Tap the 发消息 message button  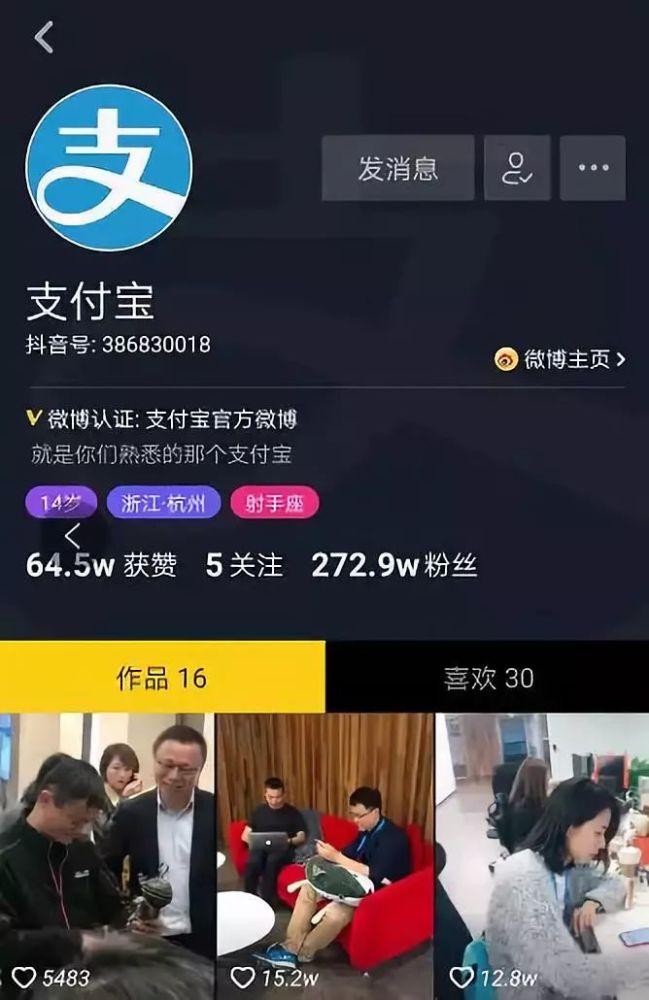pos(397,168)
